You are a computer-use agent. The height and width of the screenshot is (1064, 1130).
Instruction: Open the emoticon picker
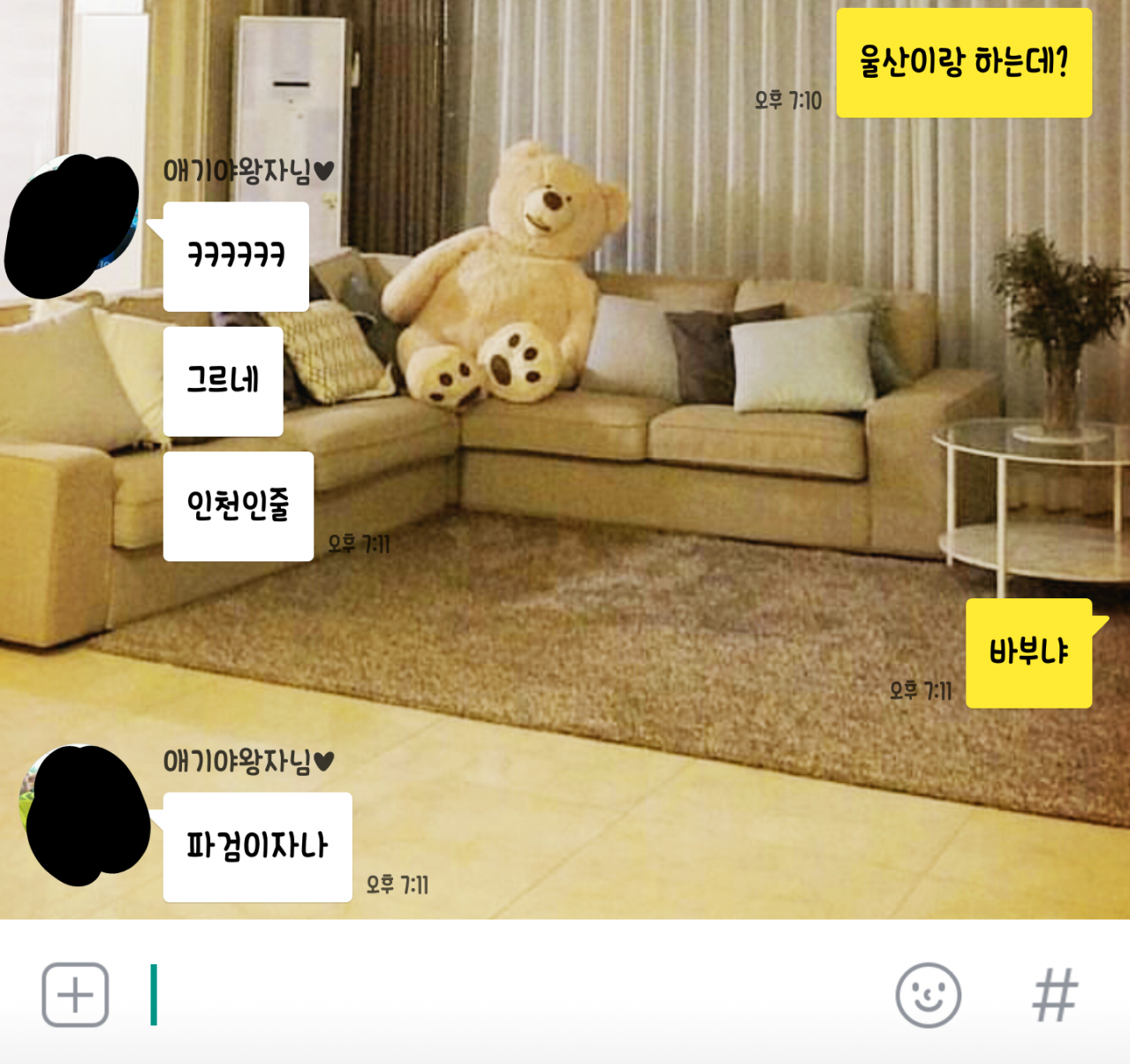928,995
